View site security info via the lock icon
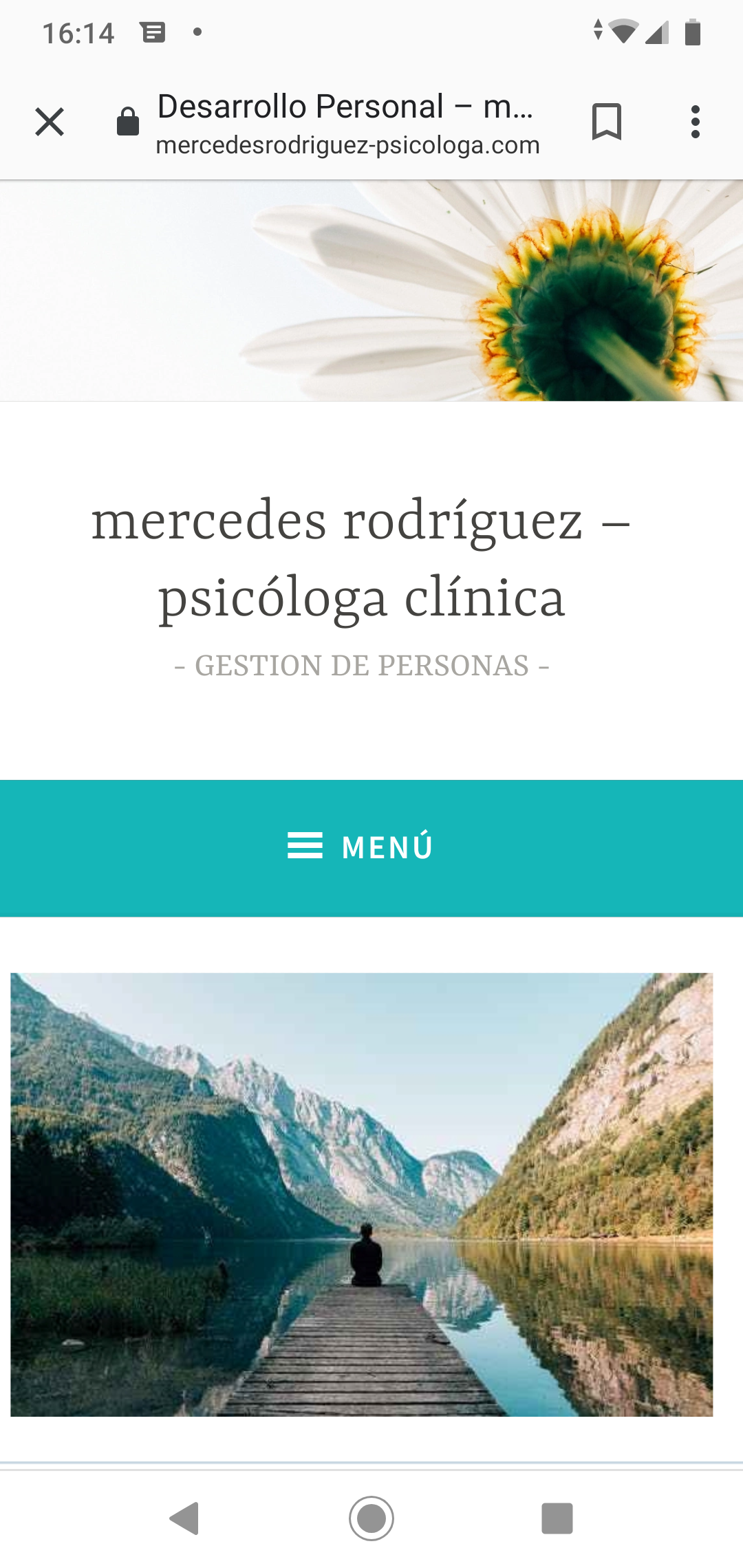The image size is (743, 1568). 128,122
